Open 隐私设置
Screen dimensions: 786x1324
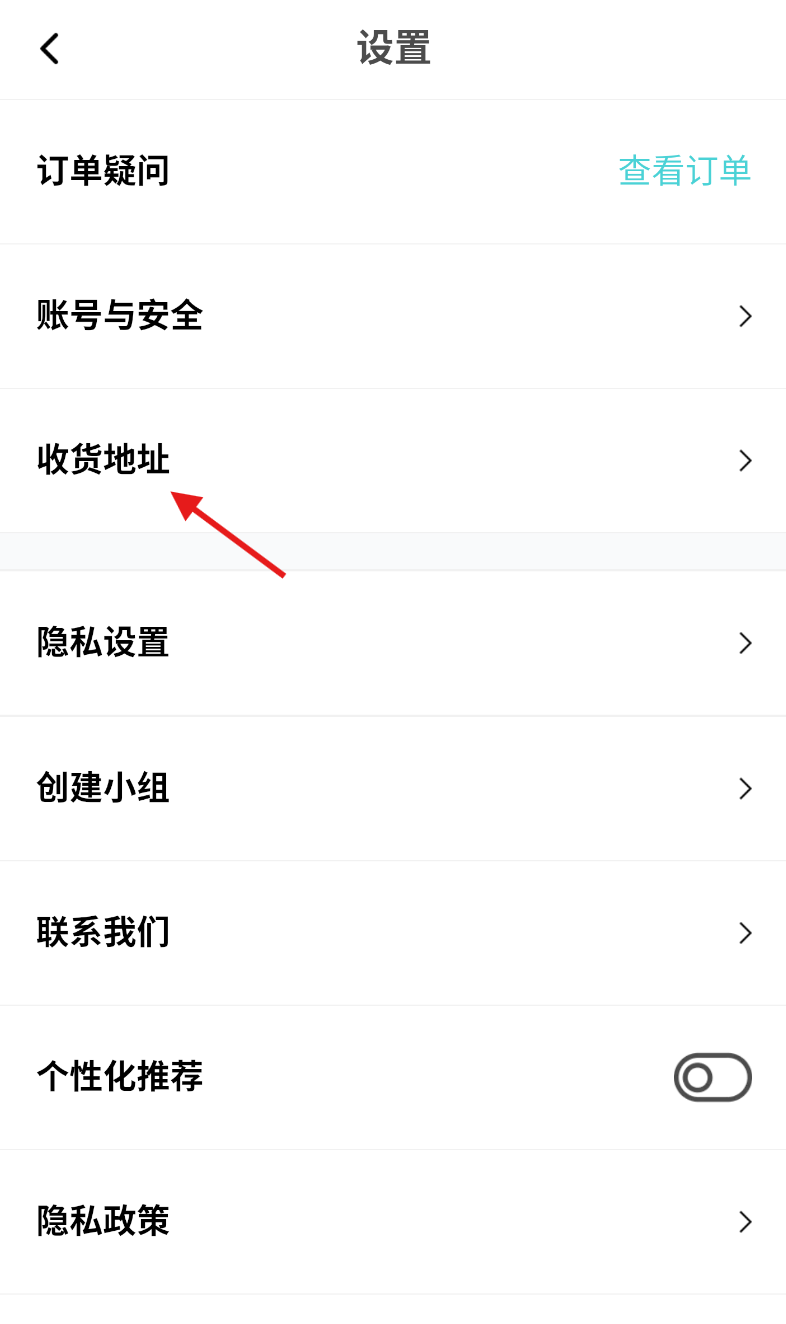(x=393, y=643)
